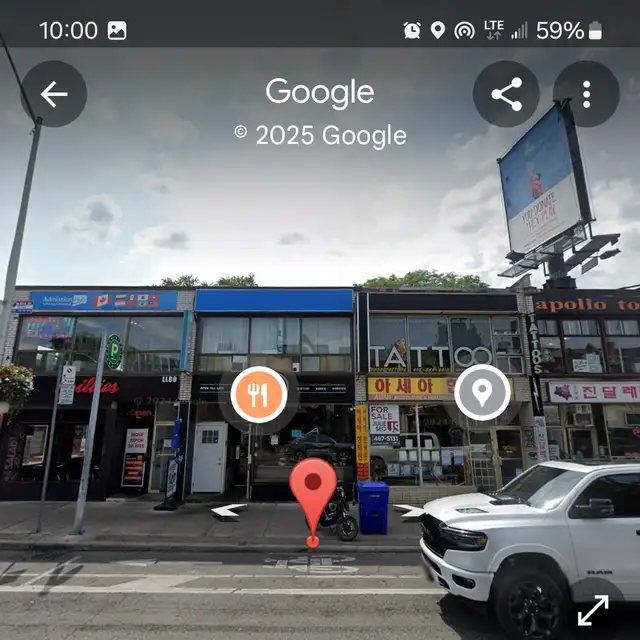Tap the red location pin
Image resolution: width=640 pixels, height=640 pixels.
313,492
